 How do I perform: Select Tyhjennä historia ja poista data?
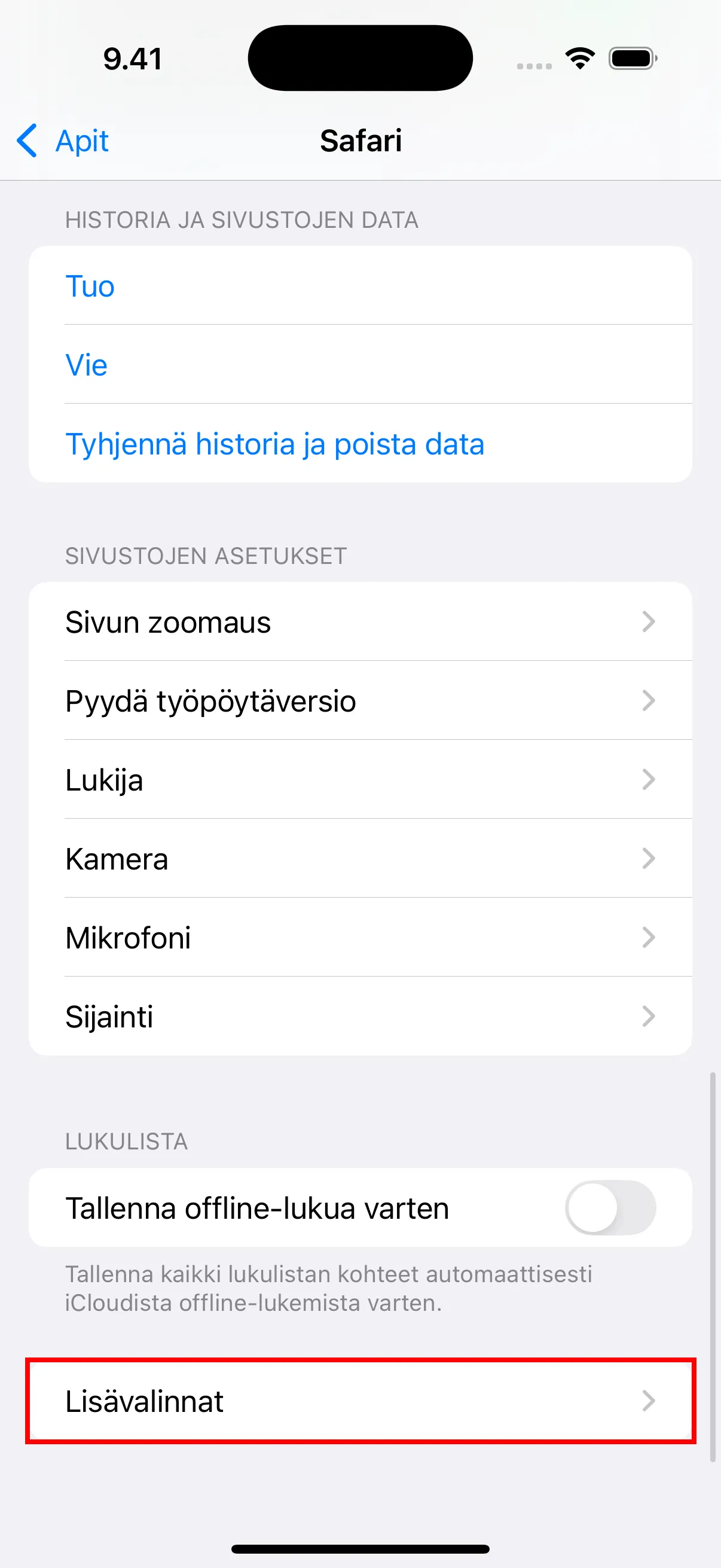pyautogui.click(x=274, y=444)
